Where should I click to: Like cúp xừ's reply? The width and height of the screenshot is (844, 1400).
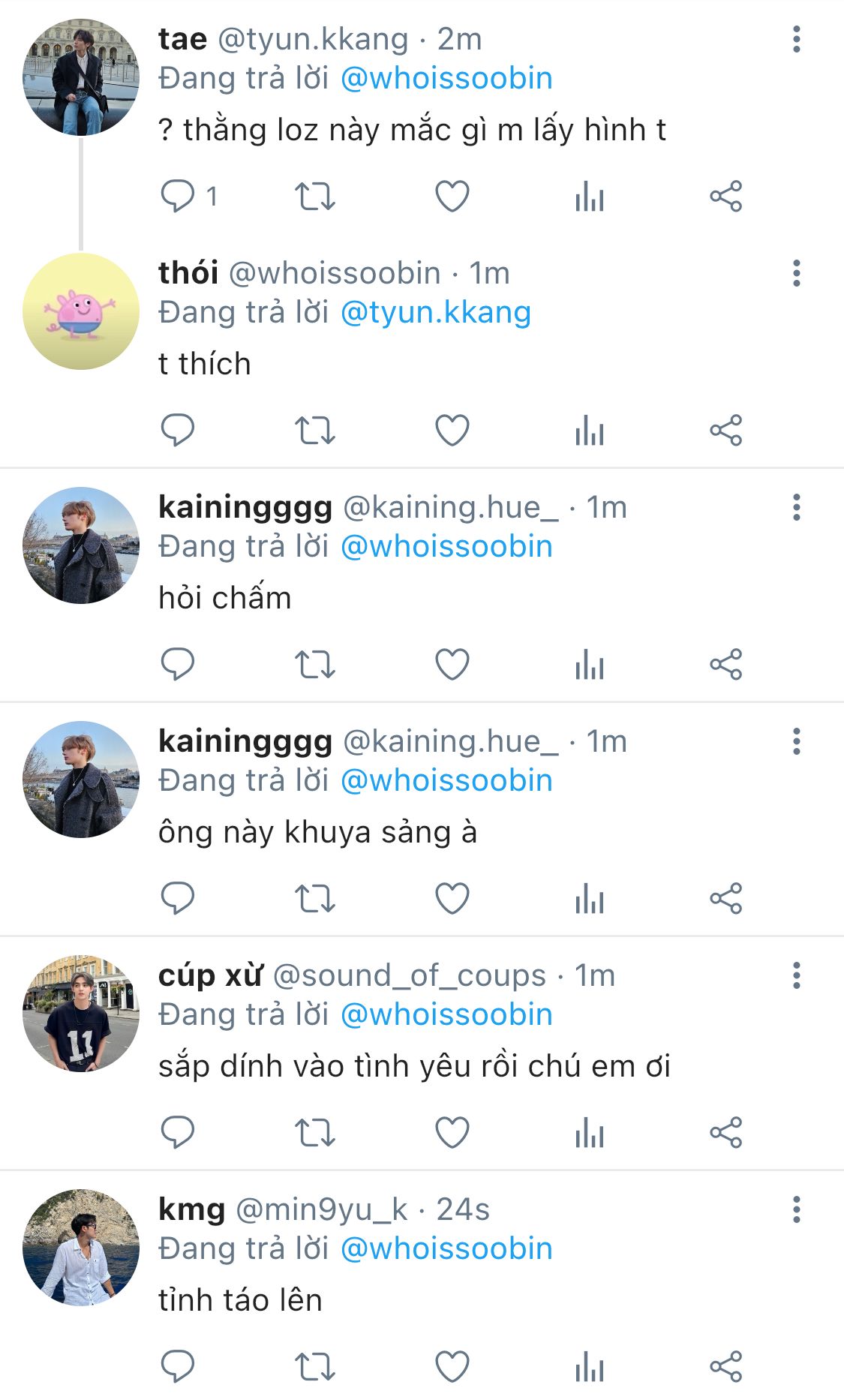click(x=452, y=1133)
